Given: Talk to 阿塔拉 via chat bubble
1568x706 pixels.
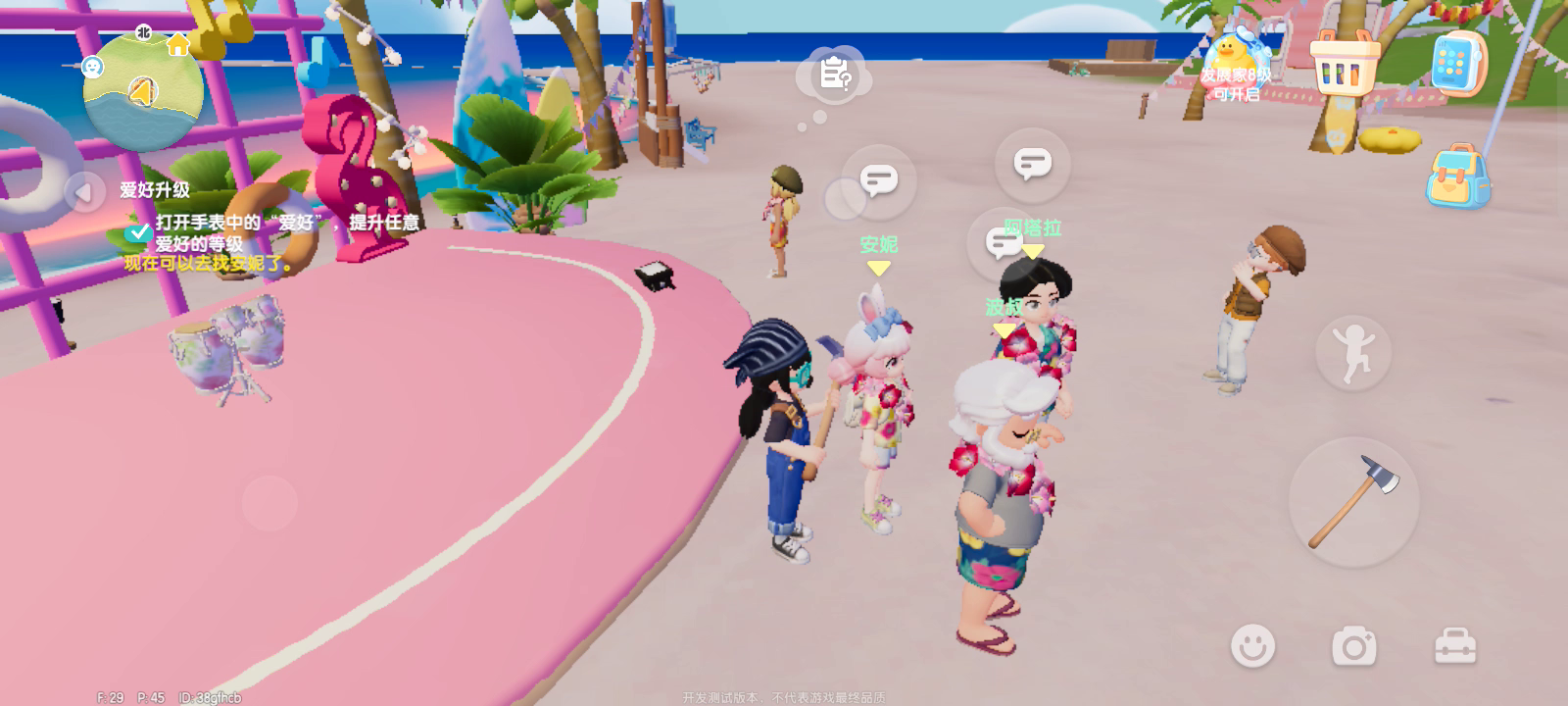Looking at the screenshot, I should 1031,164.
